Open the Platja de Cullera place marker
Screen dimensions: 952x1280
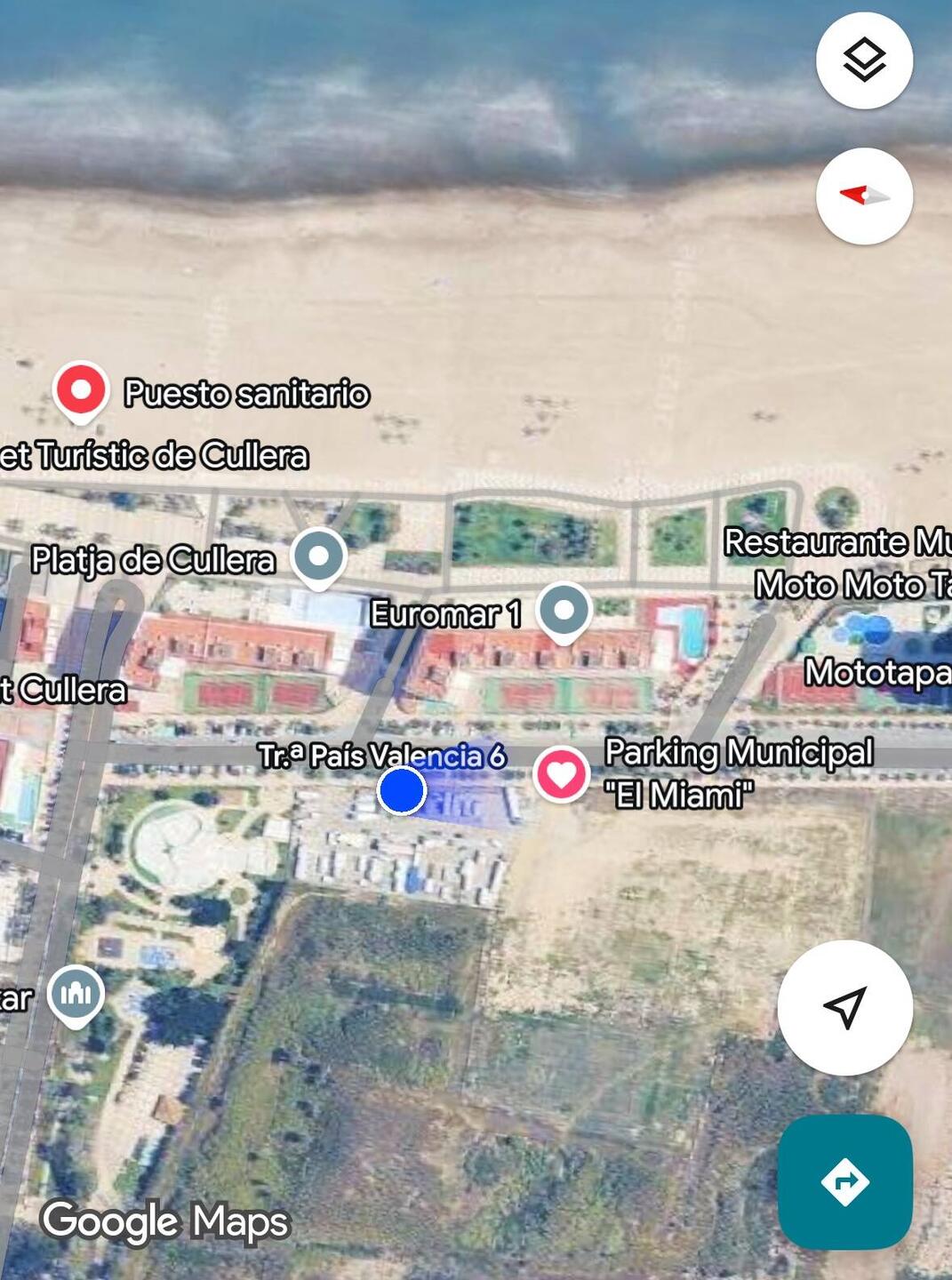click(318, 556)
